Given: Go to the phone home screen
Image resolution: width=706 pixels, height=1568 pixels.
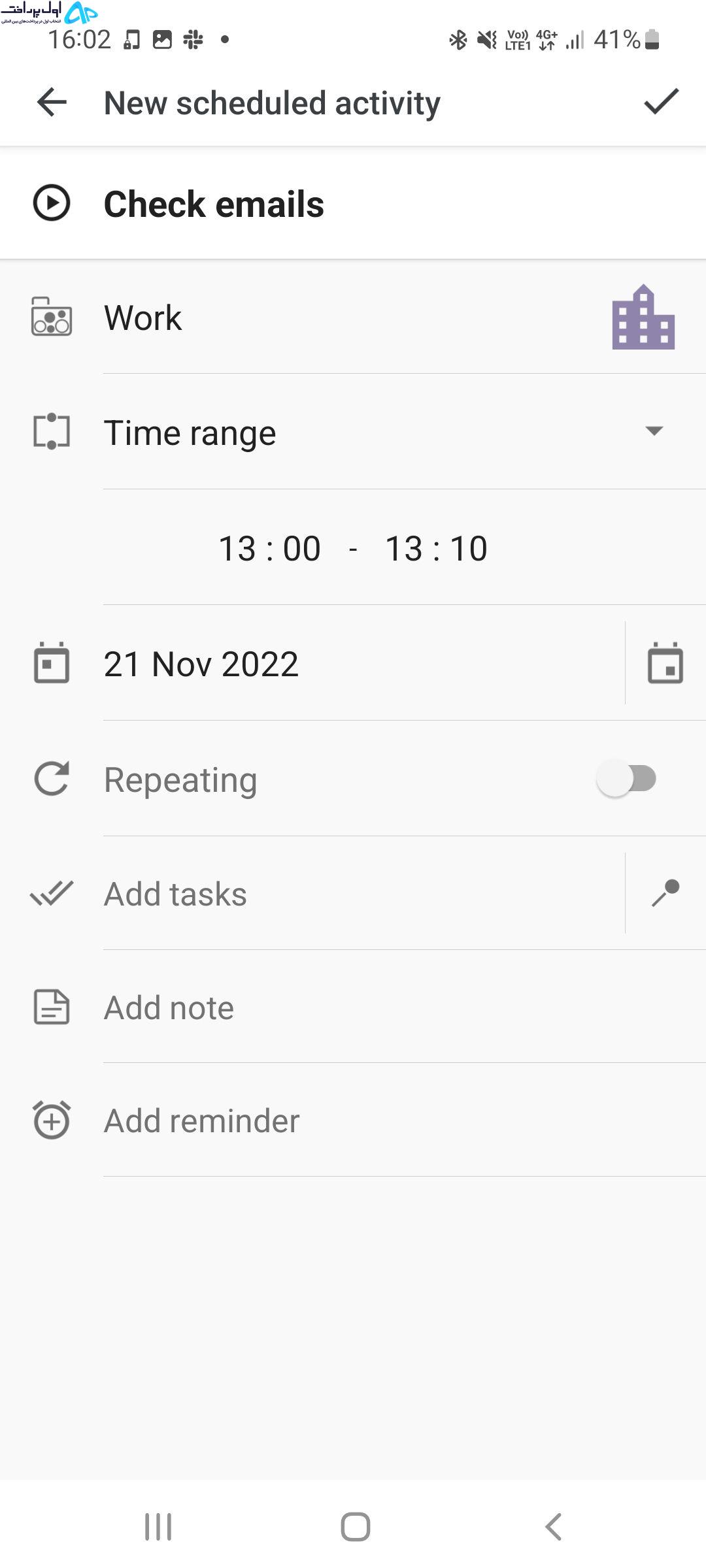Looking at the screenshot, I should pos(355,1527).
